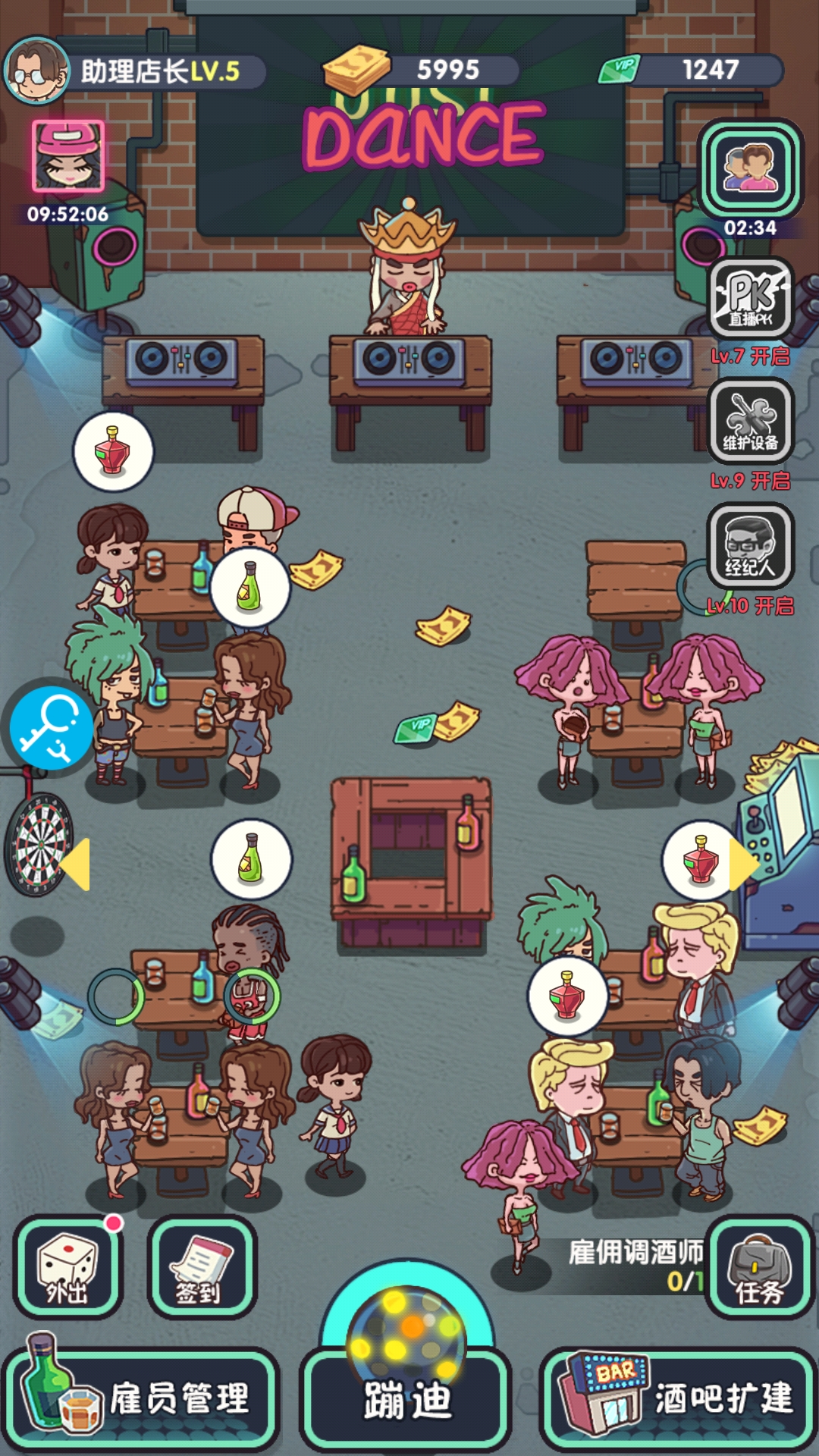Collect the VIP ticket on the floor

coord(416,729)
